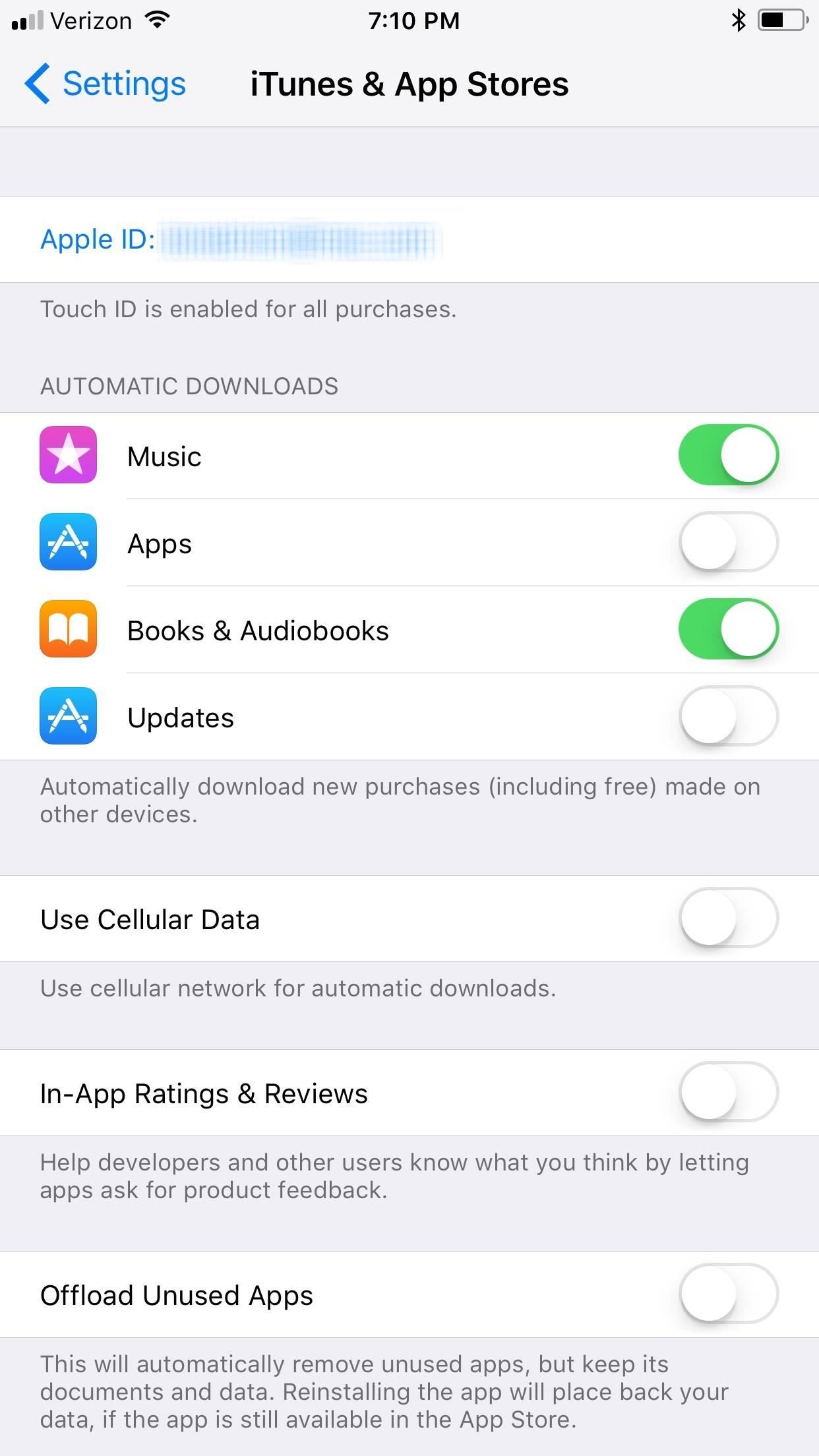819x1456 pixels.
Task: Click the Bluetooth icon in status bar
Action: tap(737, 20)
